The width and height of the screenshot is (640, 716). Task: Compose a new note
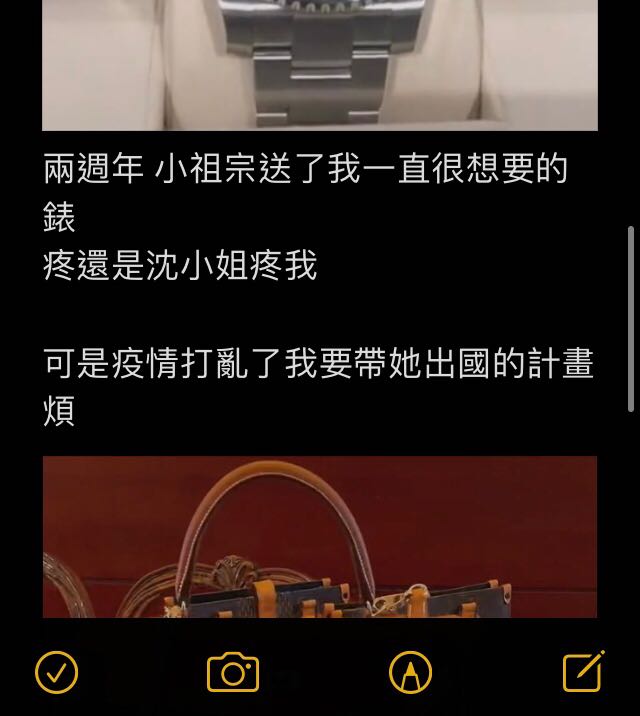[x=583, y=671]
